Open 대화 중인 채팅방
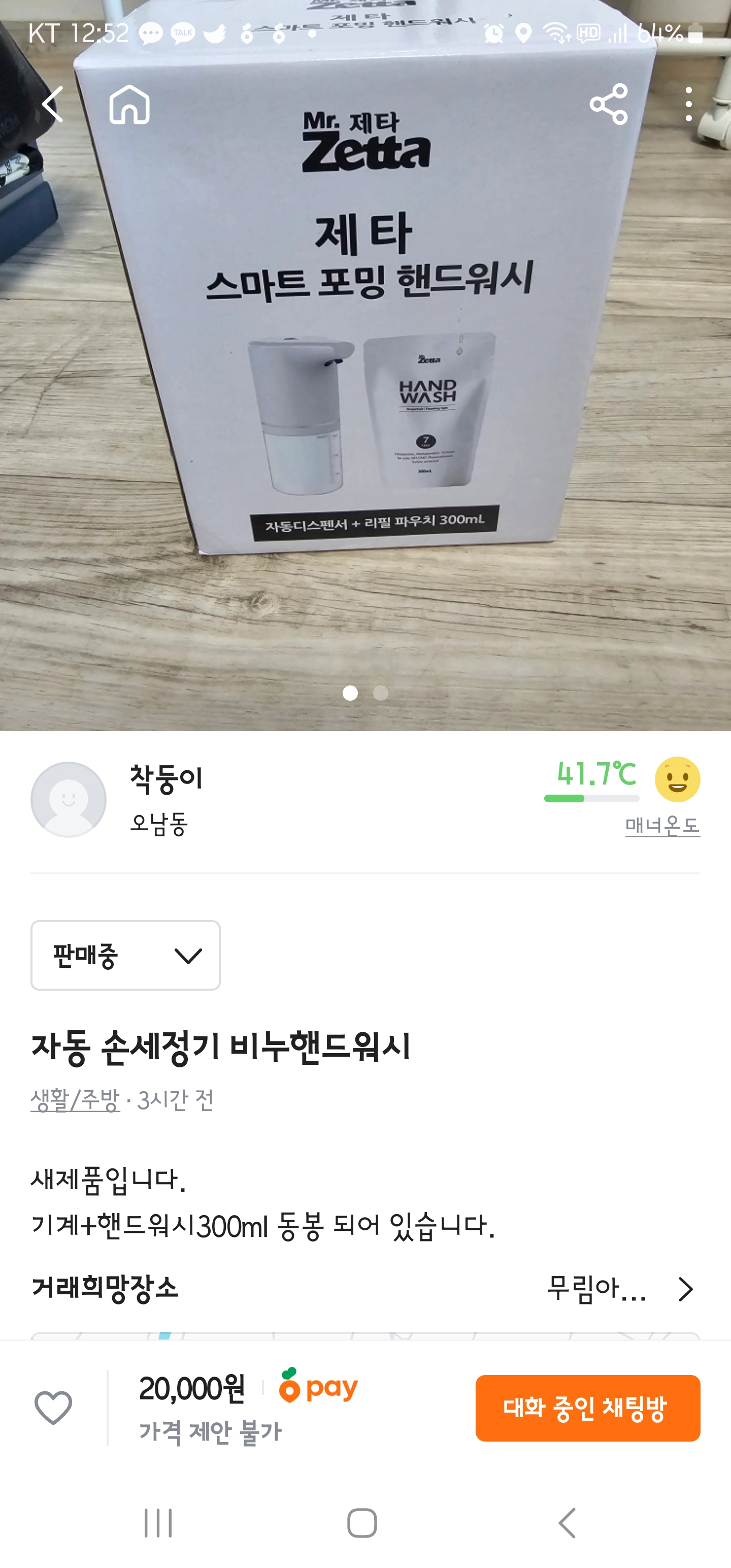Viewport: 731px width, 1568px height. click(587, 1408)
